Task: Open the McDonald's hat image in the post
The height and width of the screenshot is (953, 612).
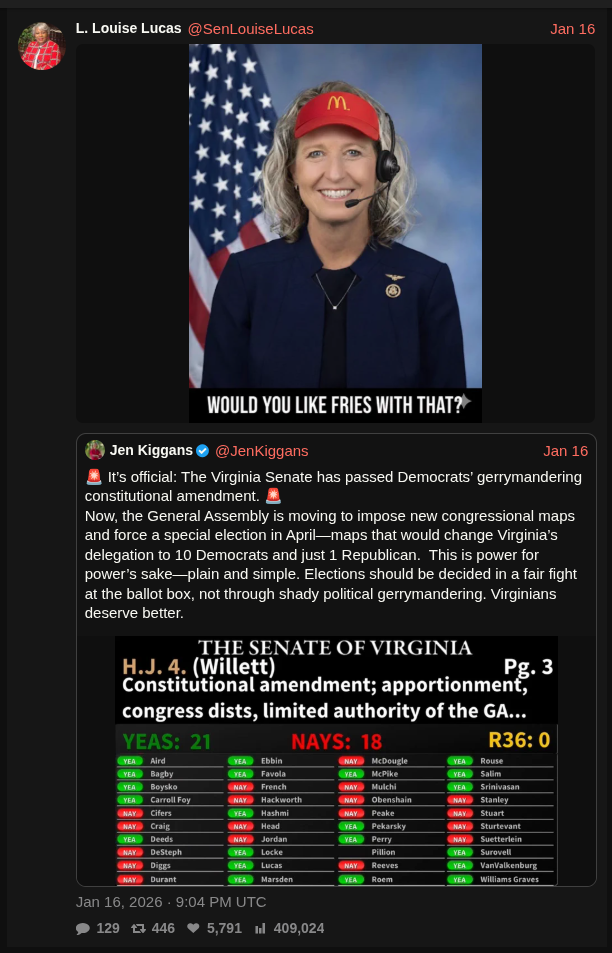Action: pyautogui.click(x=335, y=232)
